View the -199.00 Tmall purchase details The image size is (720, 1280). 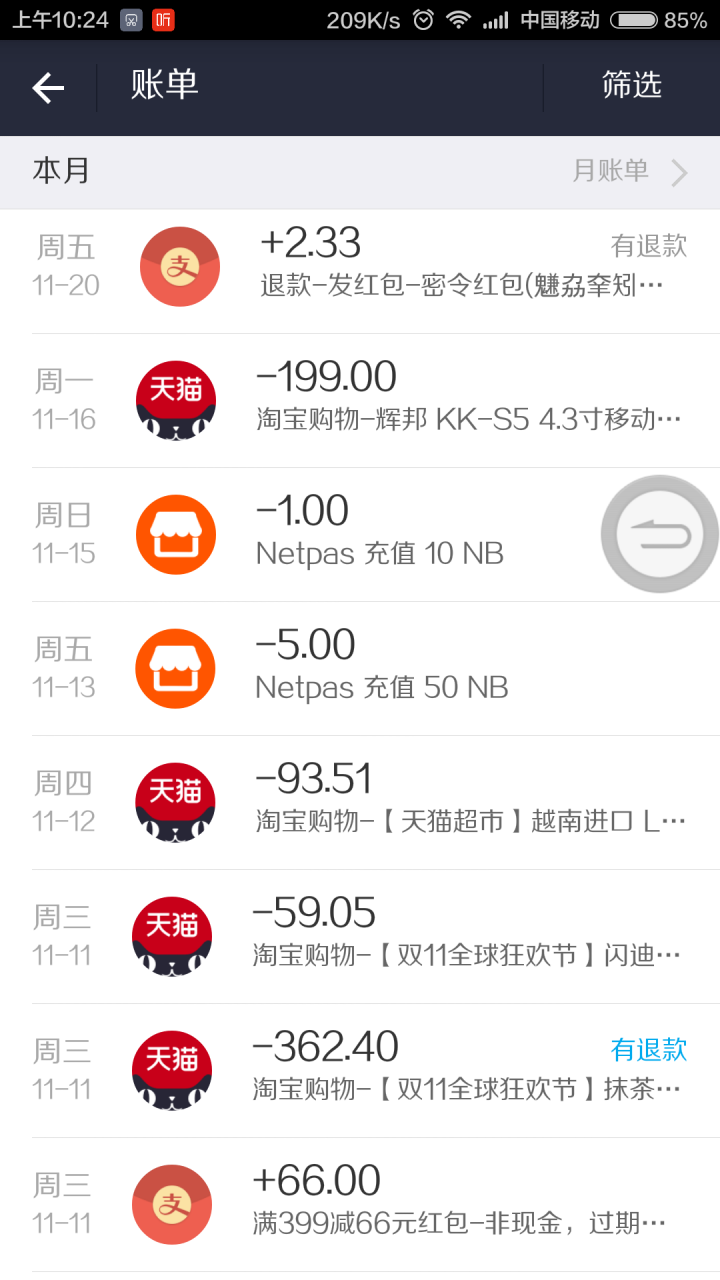(360, 401)
